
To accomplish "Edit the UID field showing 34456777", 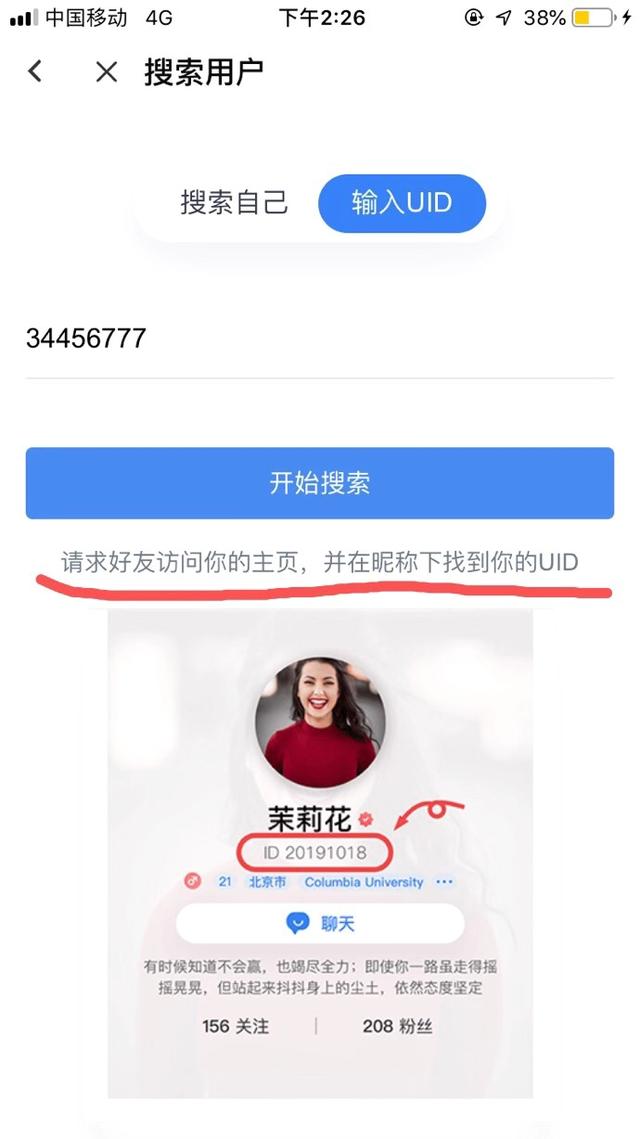I will (320, 339).
